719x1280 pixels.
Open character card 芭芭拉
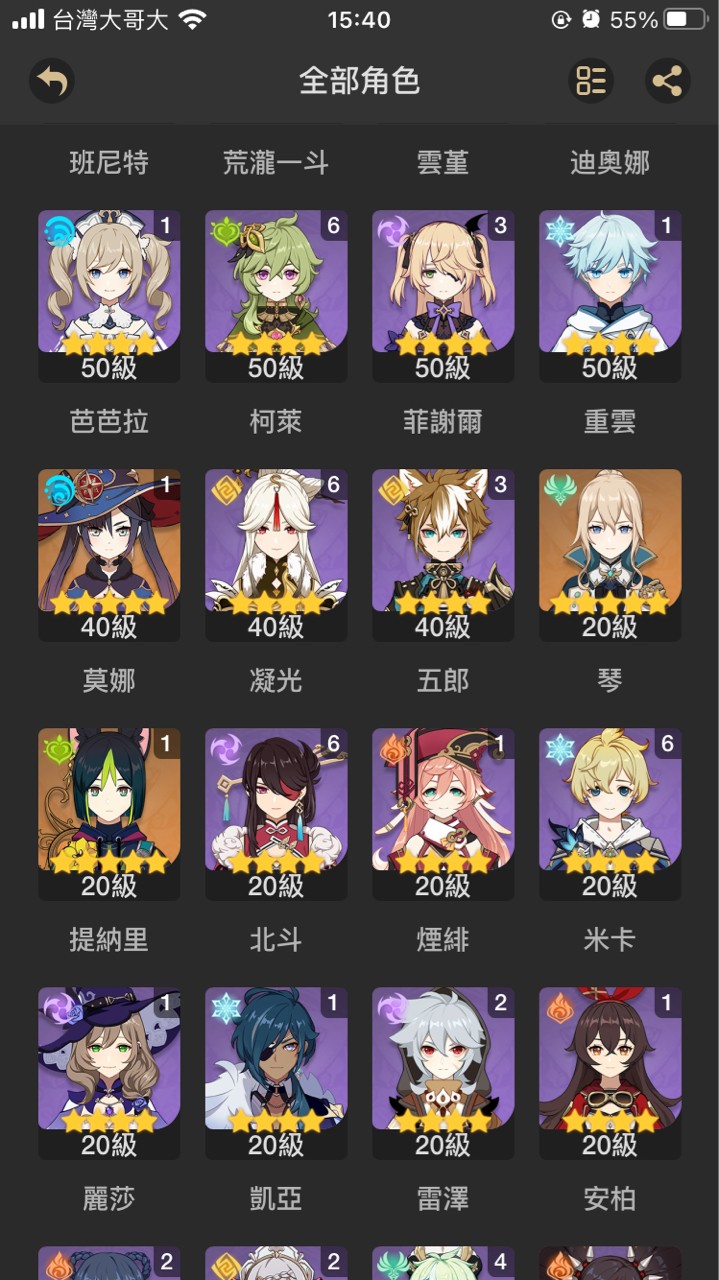click(109, 295)
